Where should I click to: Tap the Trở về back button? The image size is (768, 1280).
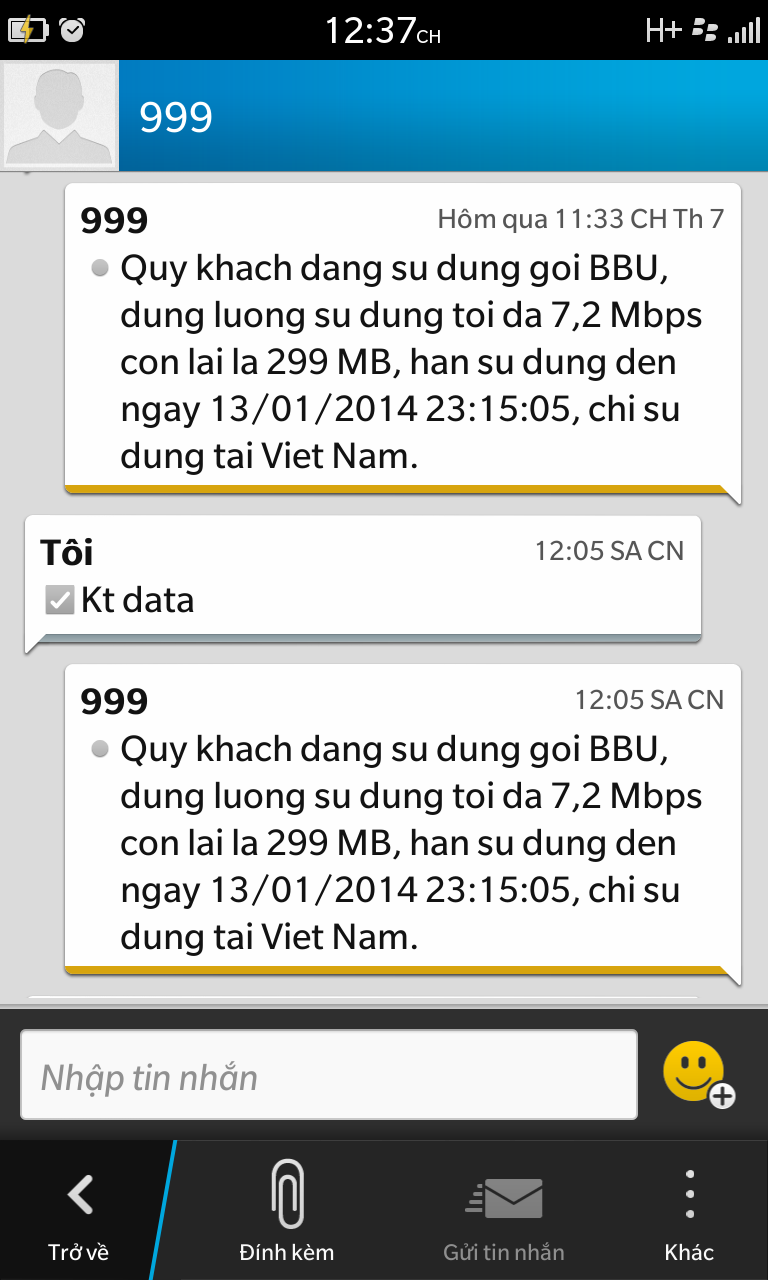coord(78,1211)
